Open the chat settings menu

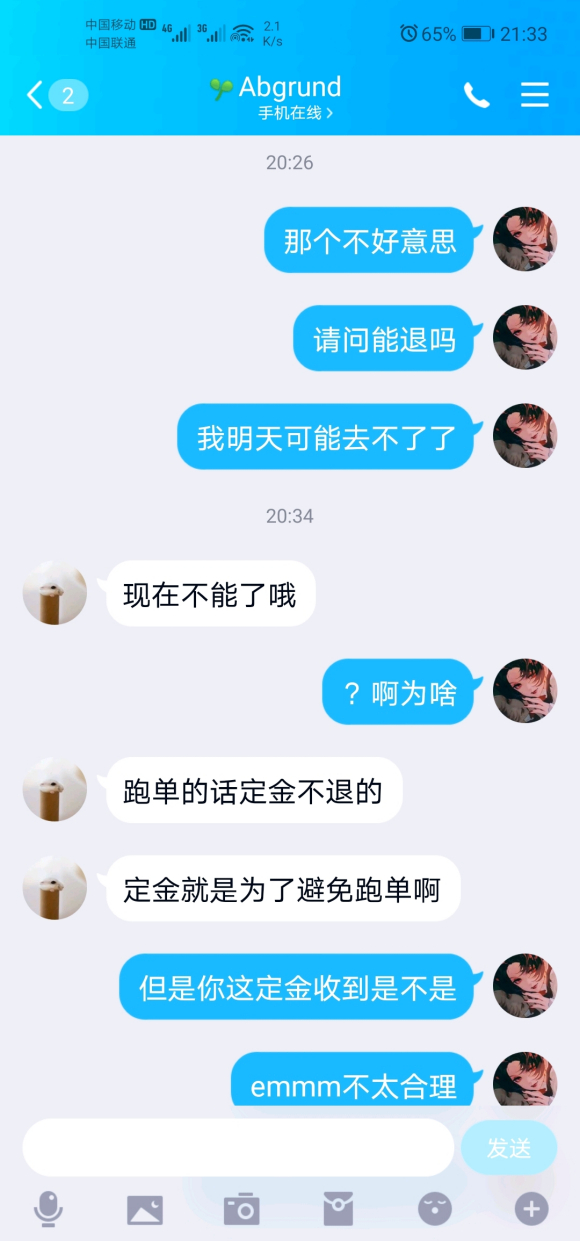click(535, 95)
